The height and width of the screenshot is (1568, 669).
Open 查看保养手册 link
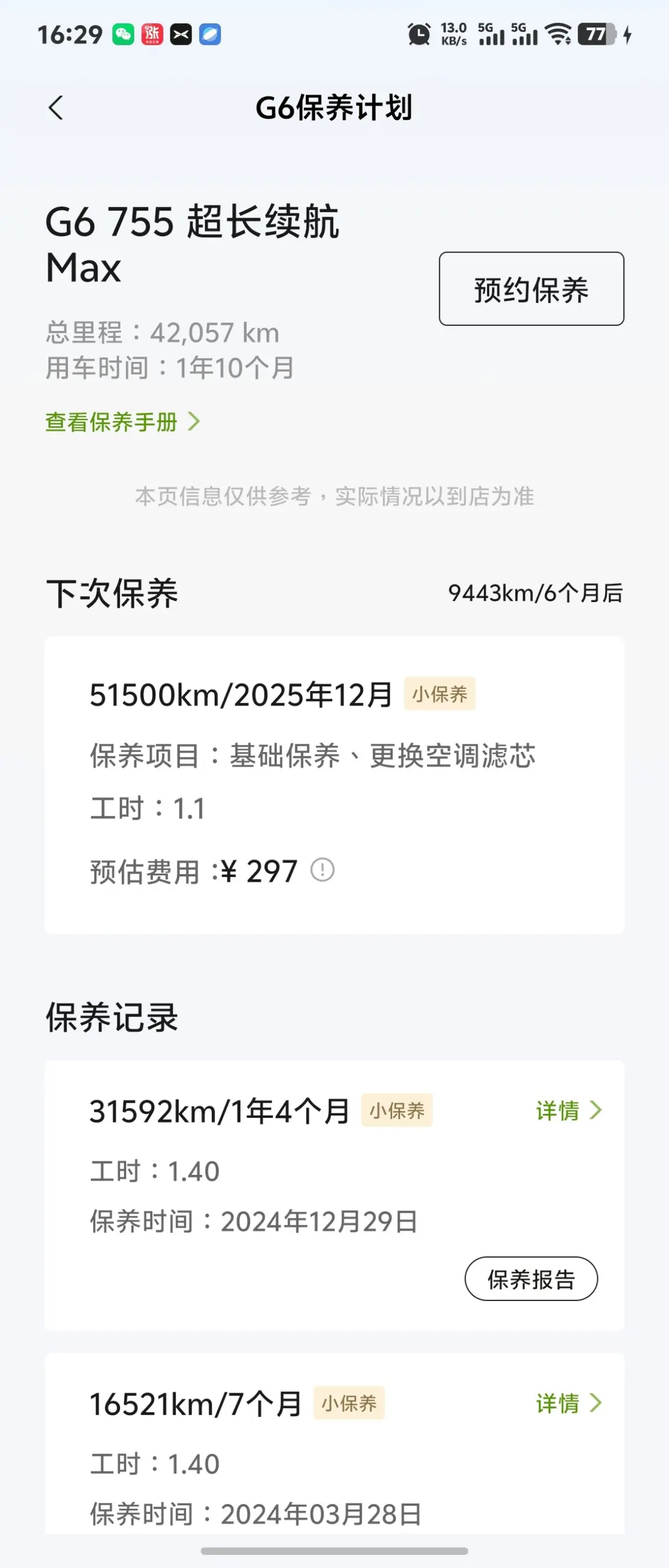pyautogui.click(x=122, y=422)
